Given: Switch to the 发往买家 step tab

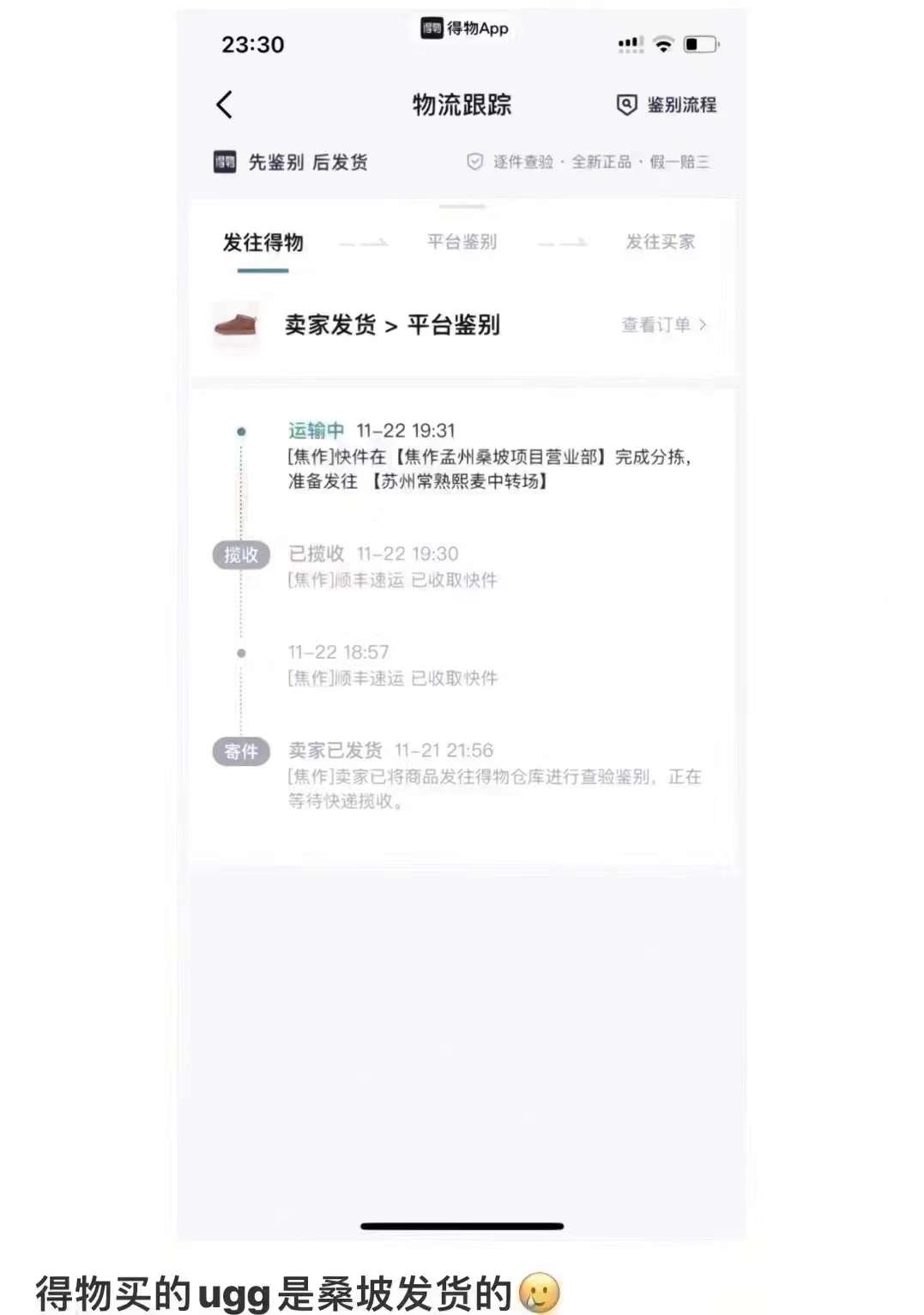Looking at the screenshot, I should click(660, 242).
